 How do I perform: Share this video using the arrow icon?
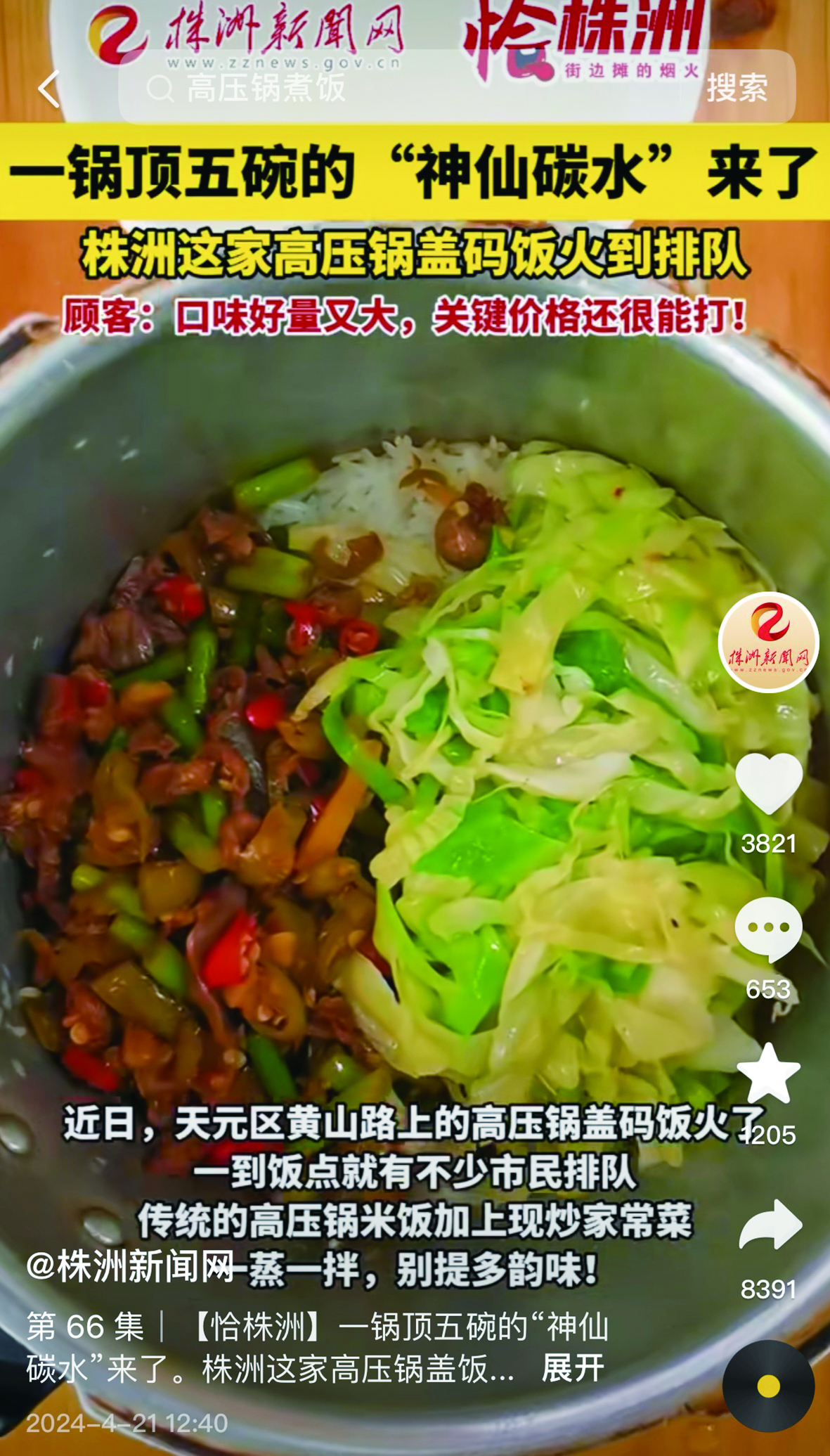770,1225
